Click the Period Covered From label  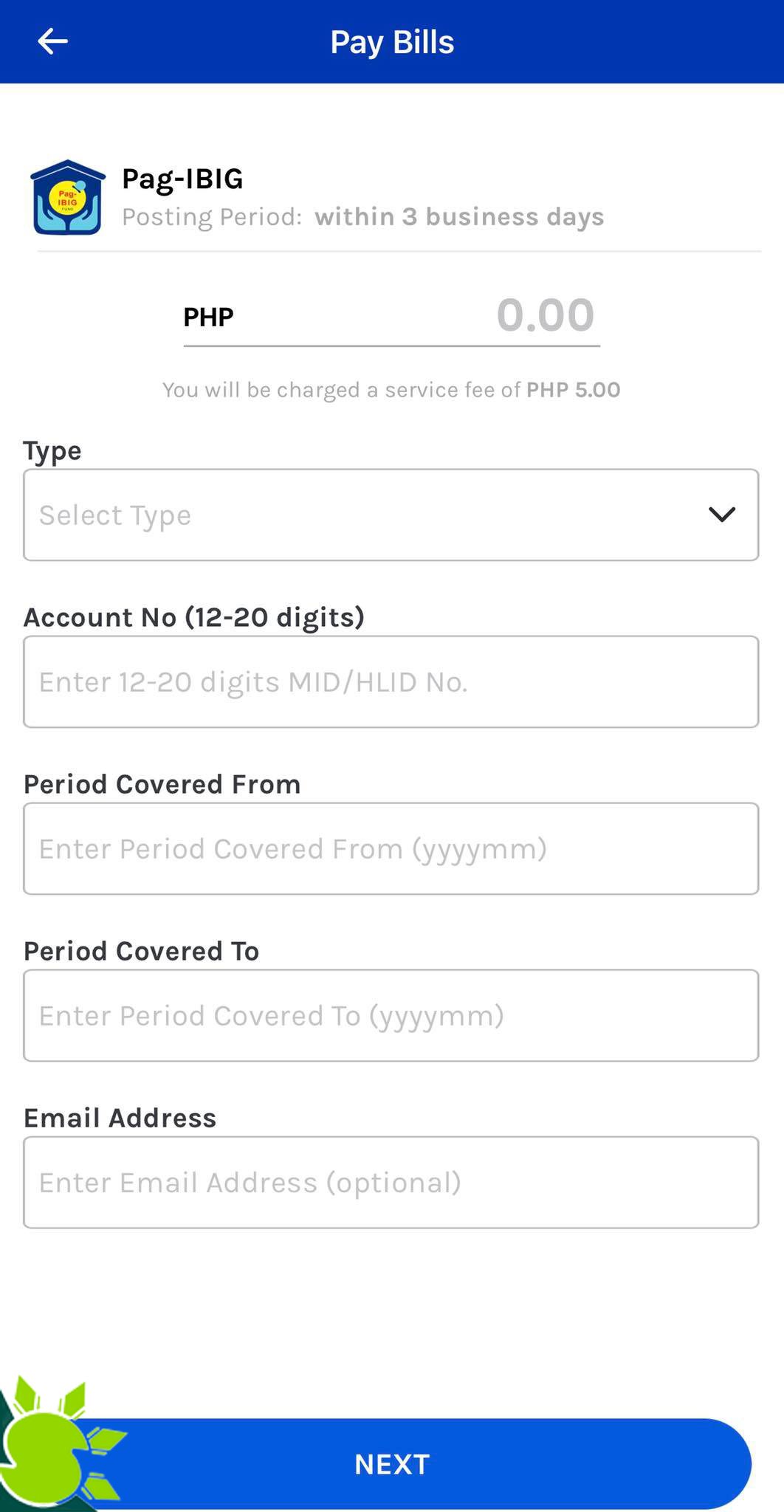click(162, 783)
